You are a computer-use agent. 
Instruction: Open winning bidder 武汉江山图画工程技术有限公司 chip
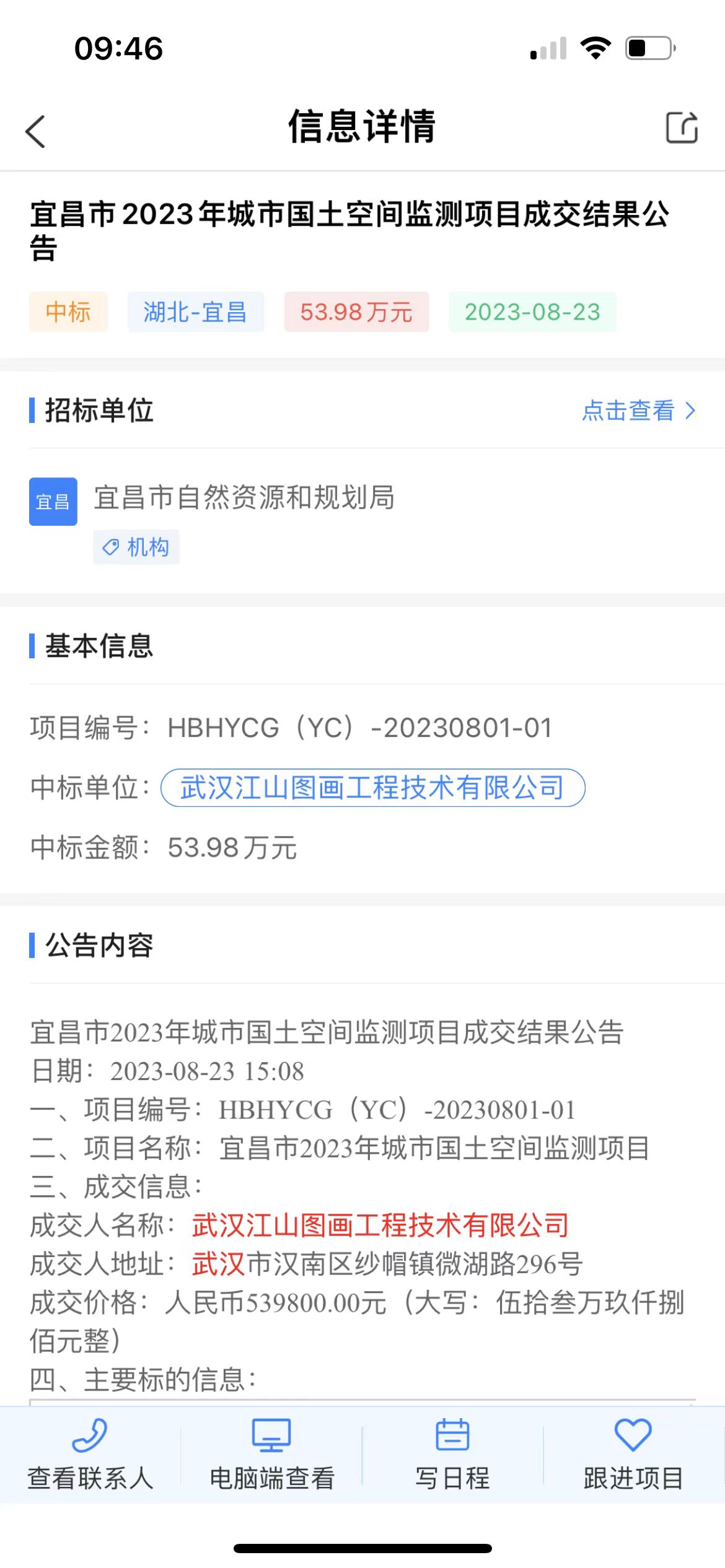[x=372, y=788]
